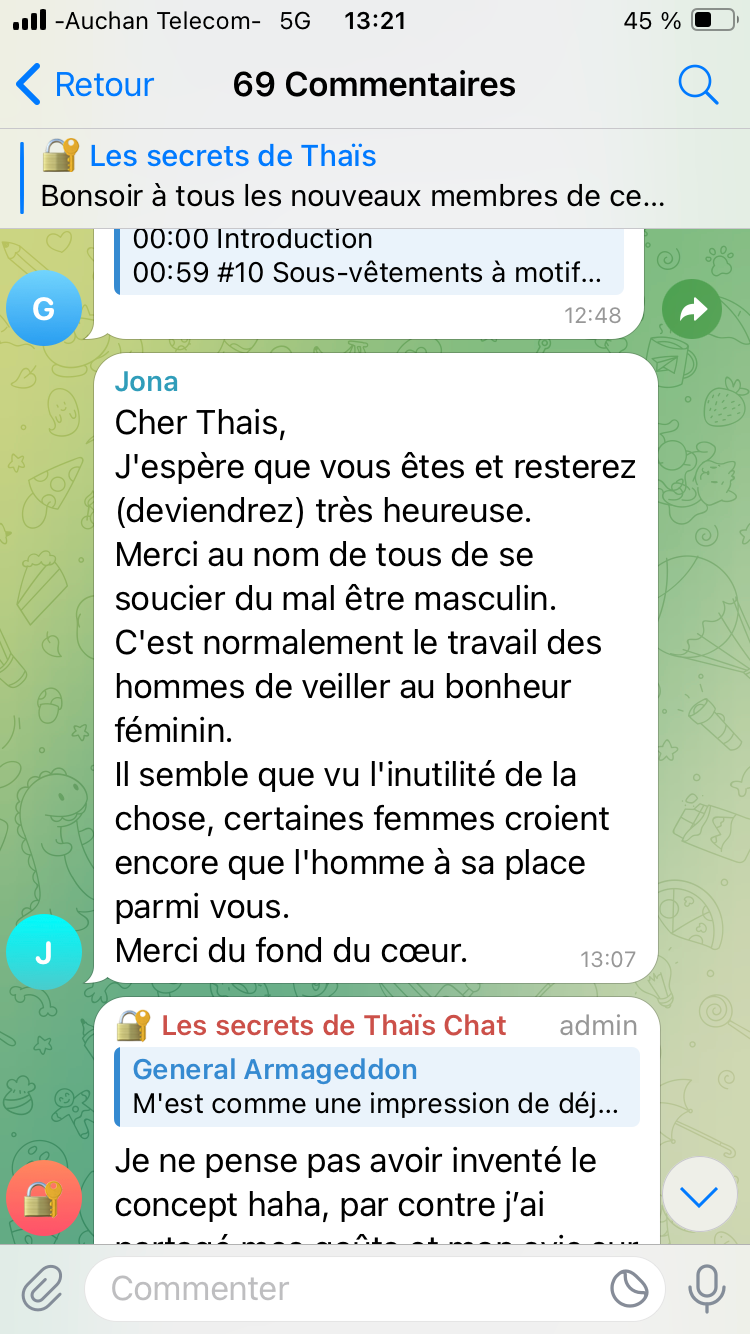The image size is (750, 1334).
Task: Open search in the comments
Action: pyautogui.click(x=698, y=85)
